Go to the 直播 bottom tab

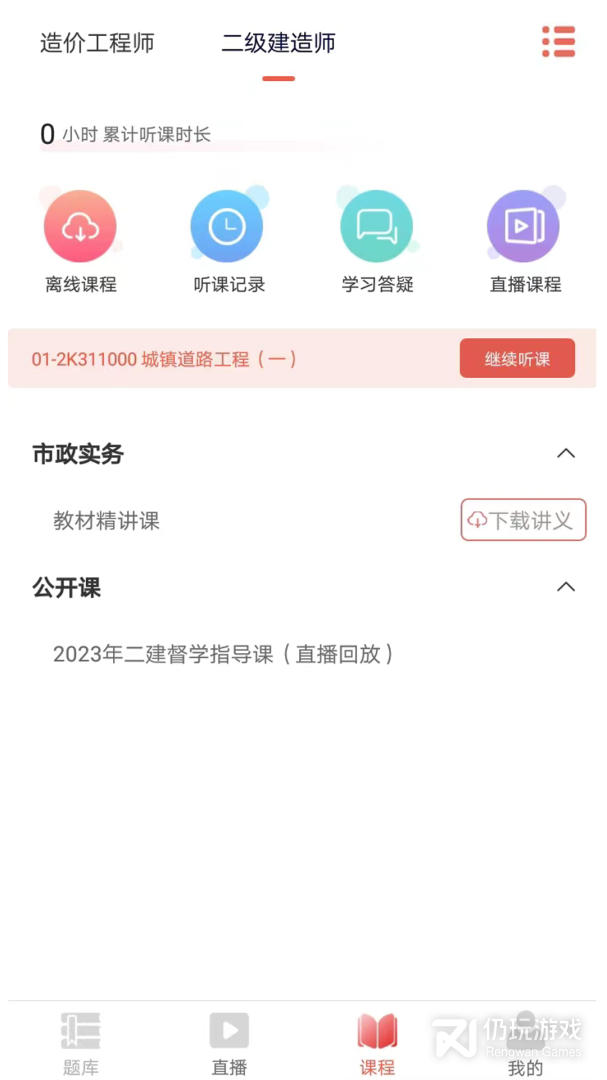tap(229, 1043)
